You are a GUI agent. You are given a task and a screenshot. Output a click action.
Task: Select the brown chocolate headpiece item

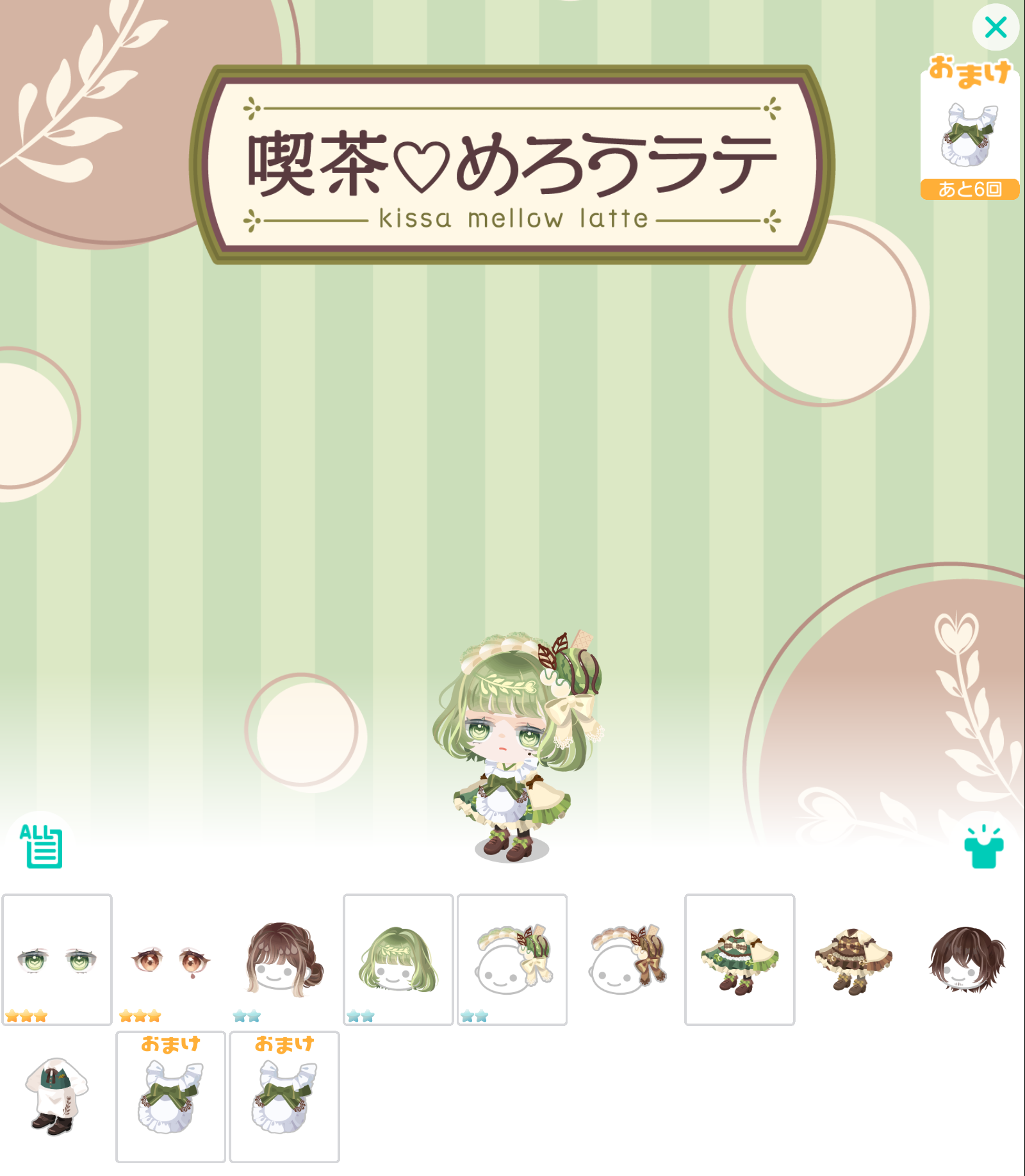pyautogui.click(x=626, y=959)
